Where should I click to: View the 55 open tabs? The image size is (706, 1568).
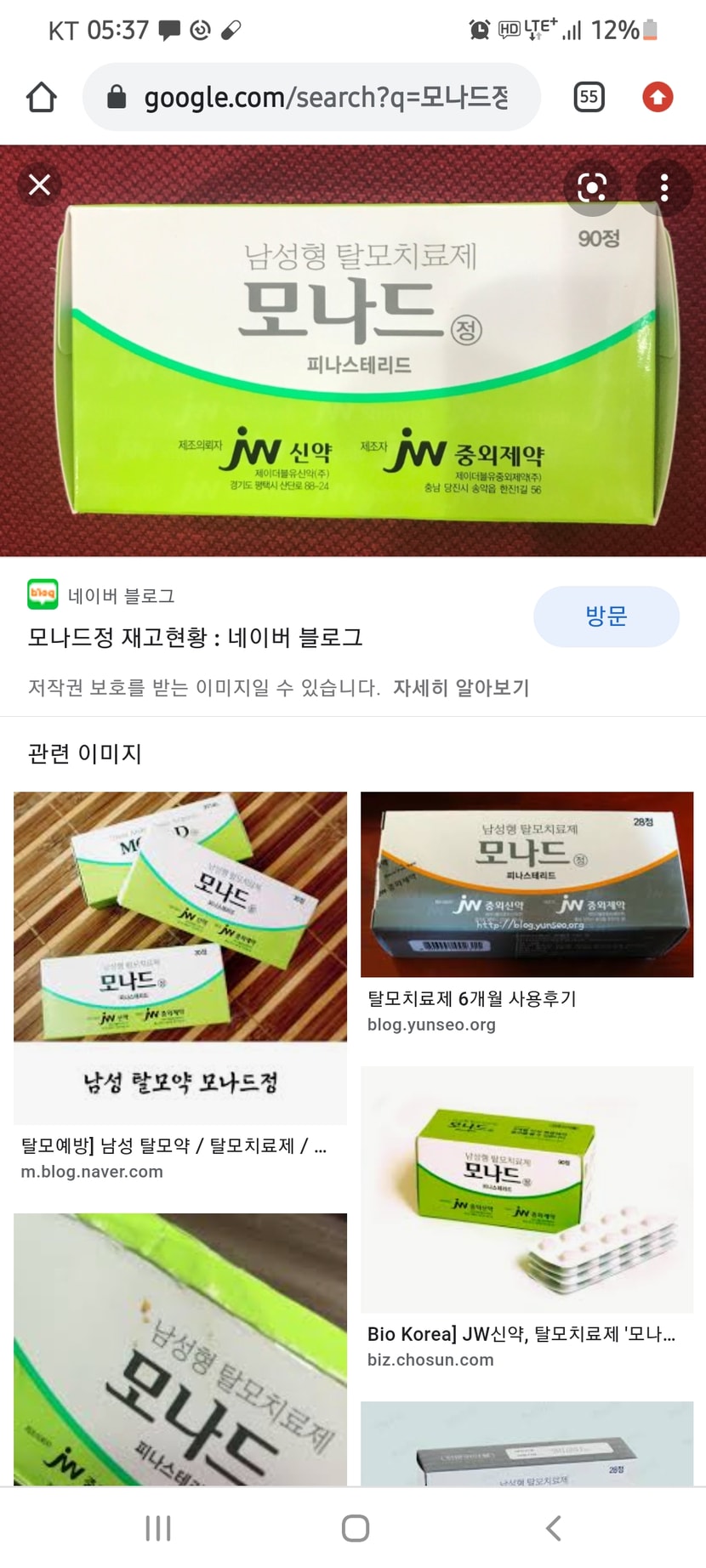[589, 97]
